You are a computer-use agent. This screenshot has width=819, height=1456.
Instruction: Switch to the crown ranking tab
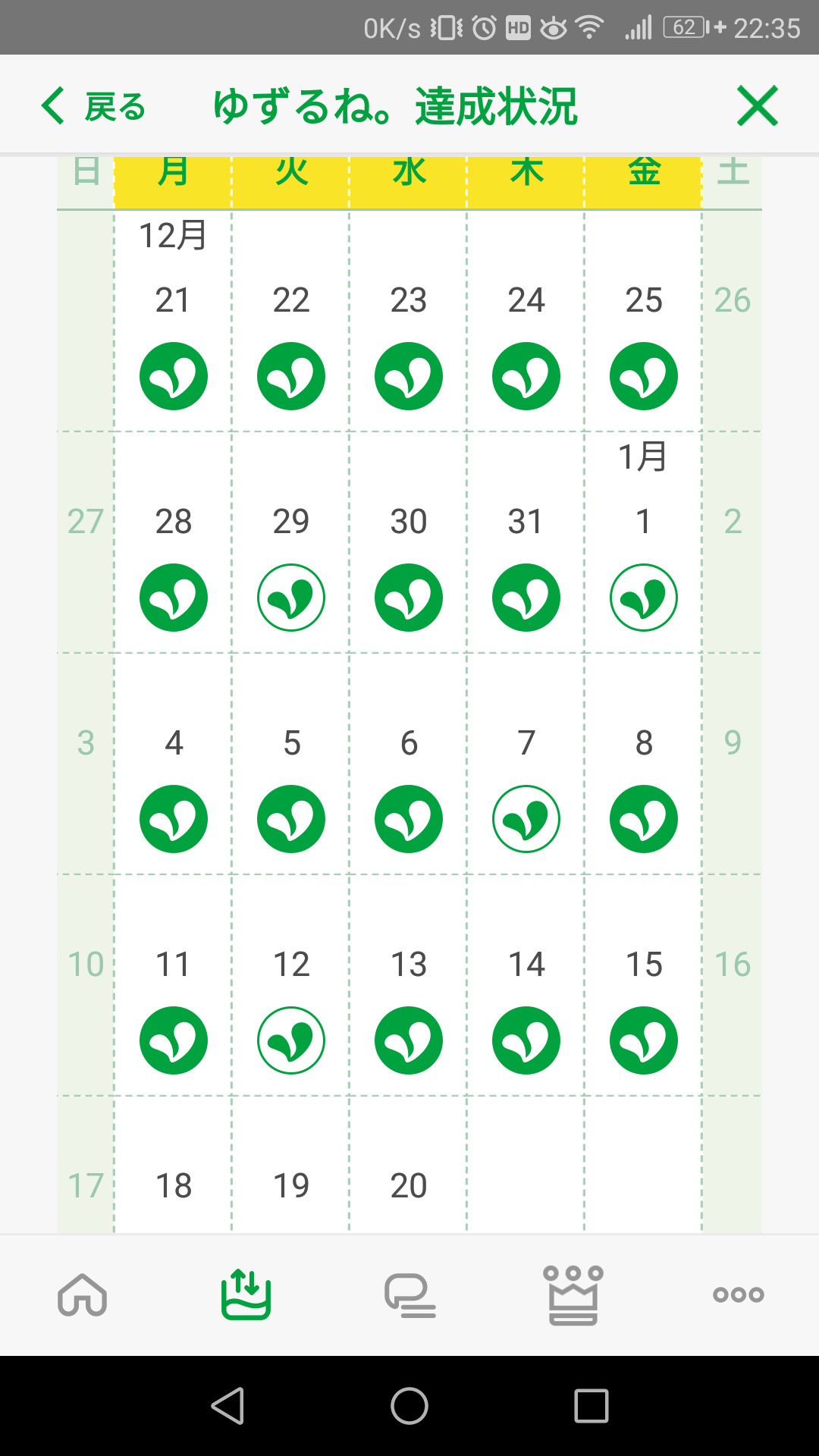pos(573,1294)
